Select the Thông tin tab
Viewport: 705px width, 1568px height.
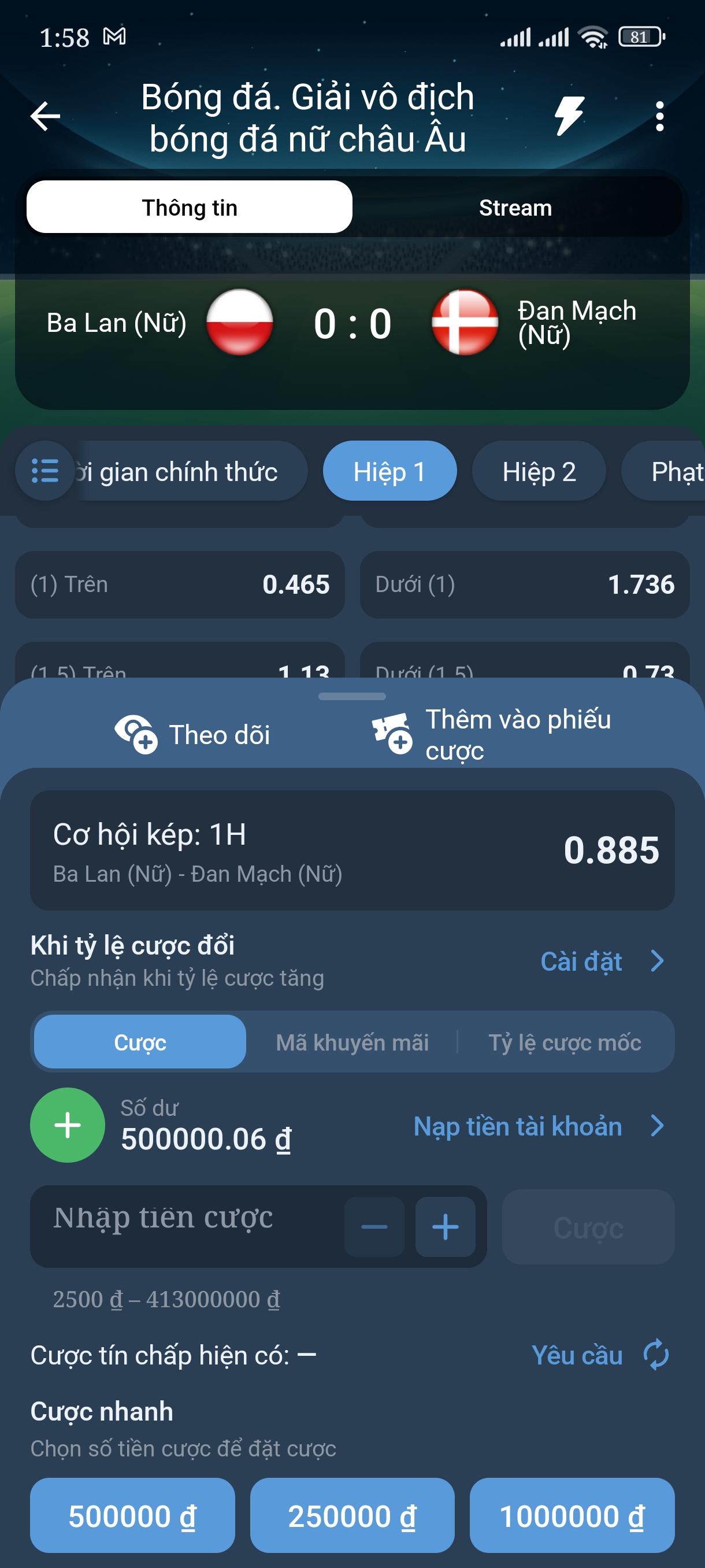[189, 208]
